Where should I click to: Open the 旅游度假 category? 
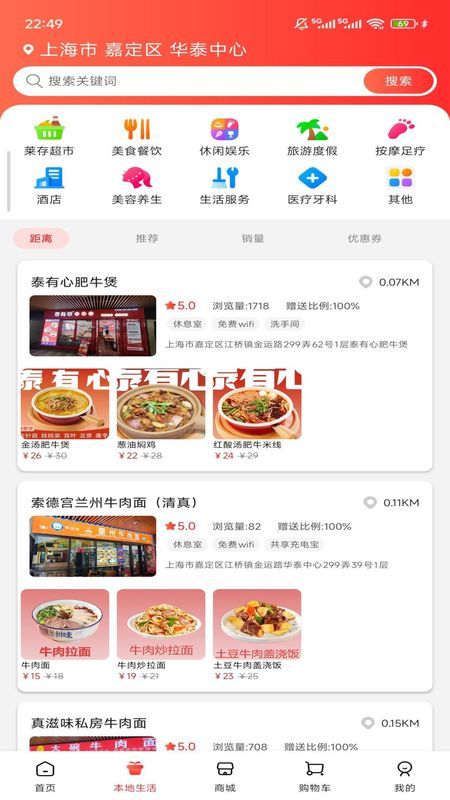coord(312,136)
